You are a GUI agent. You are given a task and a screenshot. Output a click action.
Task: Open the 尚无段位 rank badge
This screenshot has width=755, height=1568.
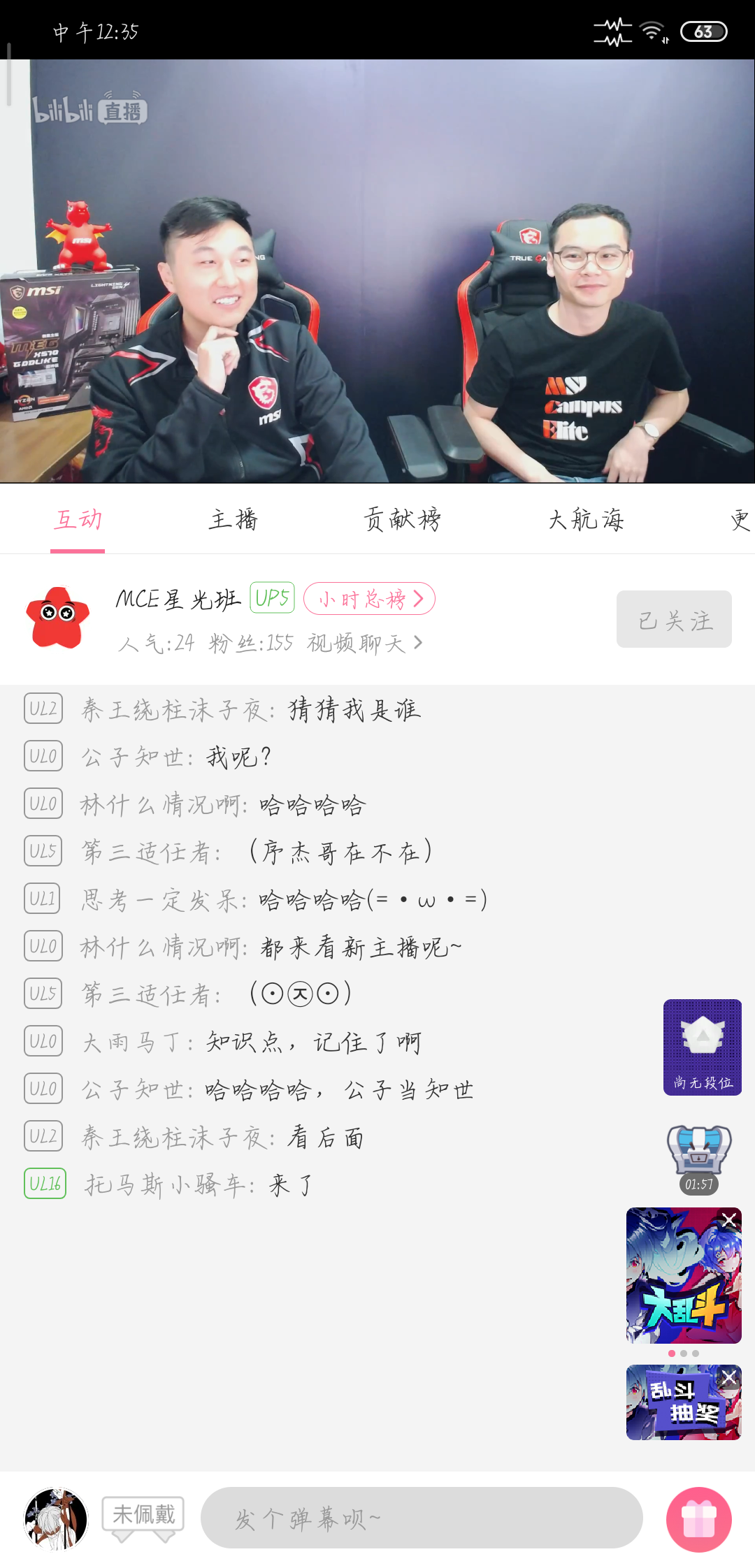pos(702,1047)
